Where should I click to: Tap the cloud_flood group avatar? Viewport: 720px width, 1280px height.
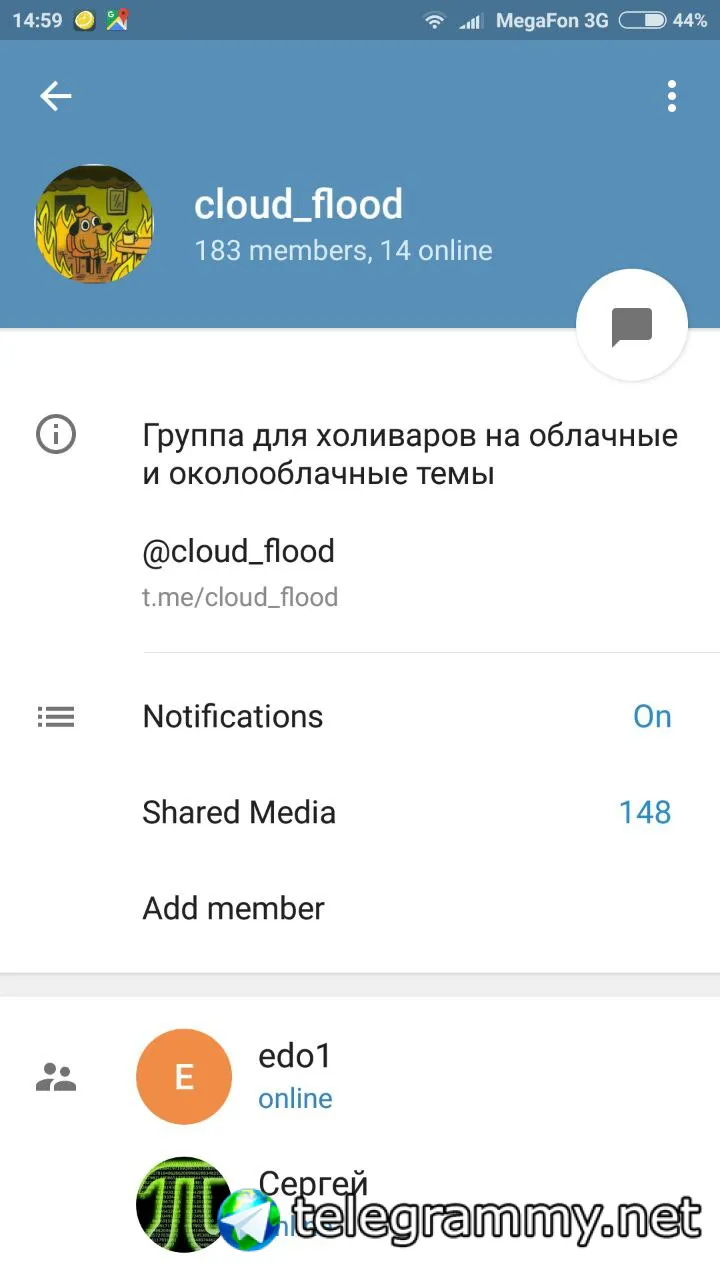94,224
